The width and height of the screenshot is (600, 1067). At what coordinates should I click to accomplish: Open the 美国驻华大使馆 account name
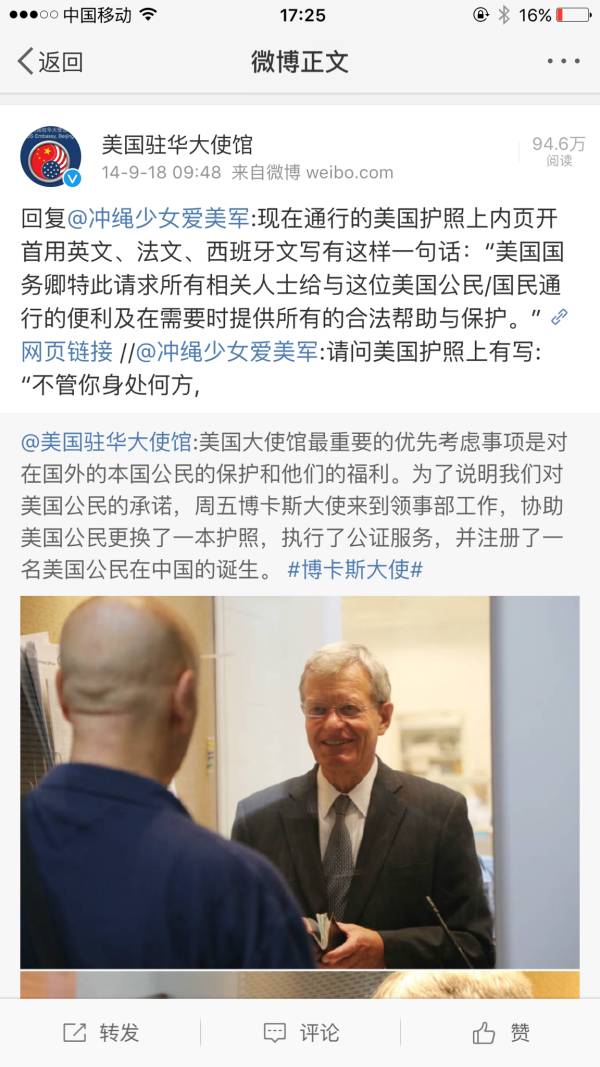click(177, 144)
